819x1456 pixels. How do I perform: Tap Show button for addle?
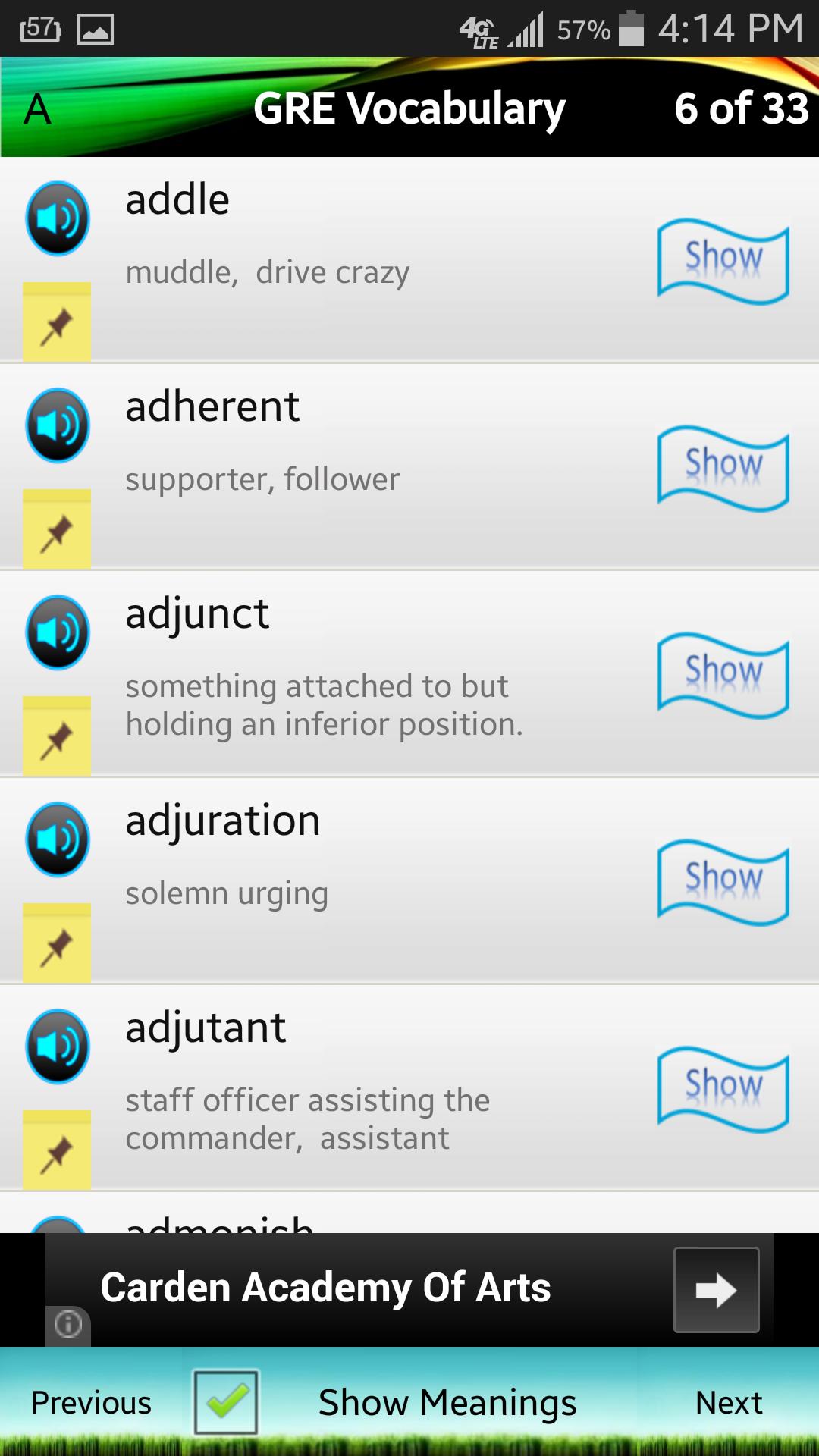tap(723, 261)
